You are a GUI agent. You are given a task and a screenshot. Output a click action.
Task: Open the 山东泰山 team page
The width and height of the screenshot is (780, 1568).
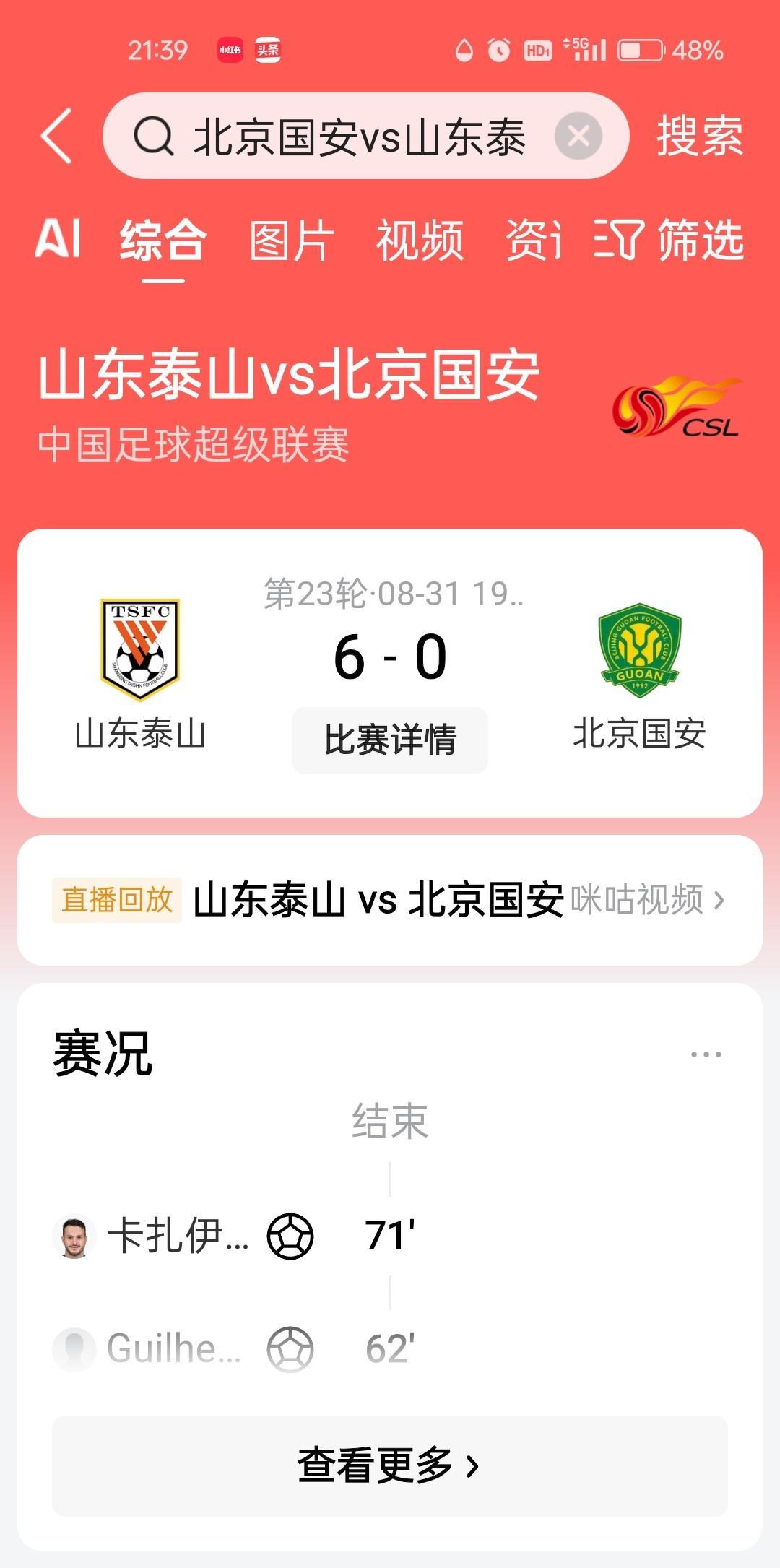pos(140,672)
